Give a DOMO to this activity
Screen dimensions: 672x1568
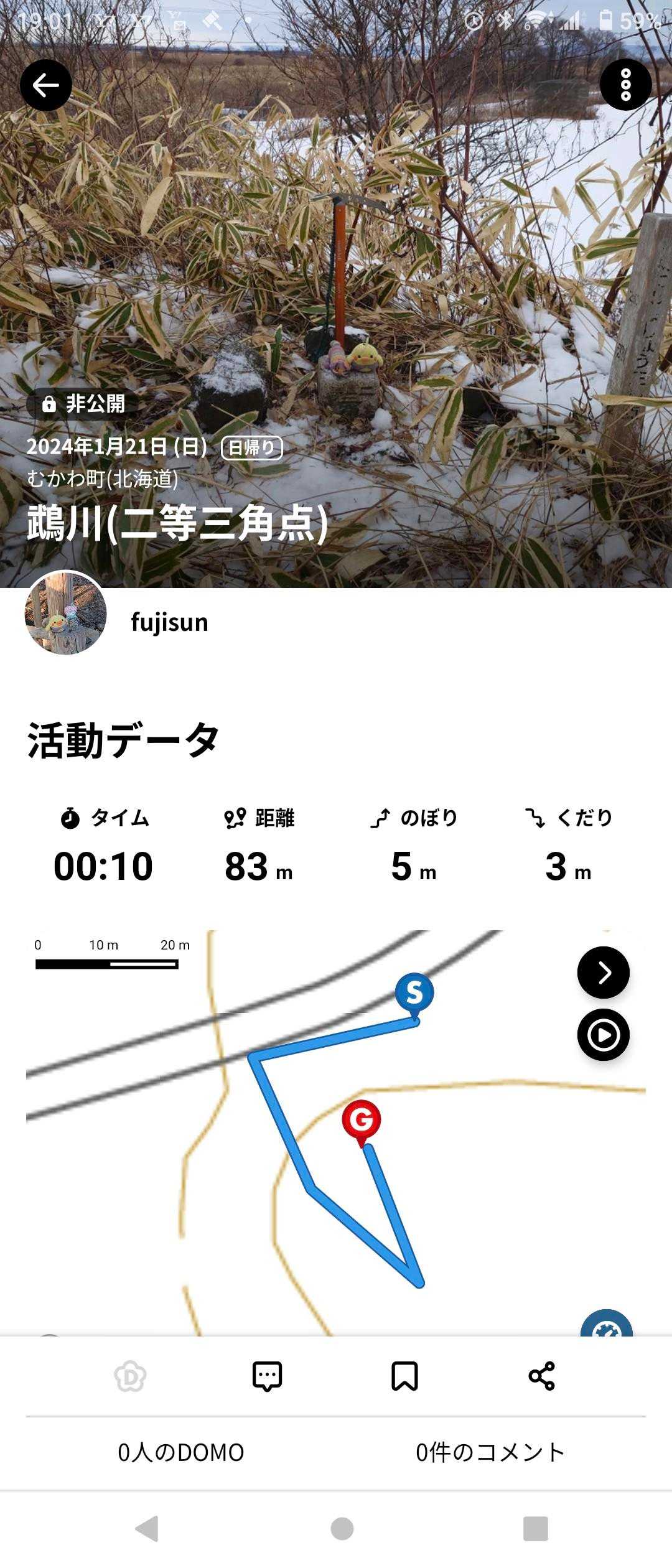point(130,1376)
